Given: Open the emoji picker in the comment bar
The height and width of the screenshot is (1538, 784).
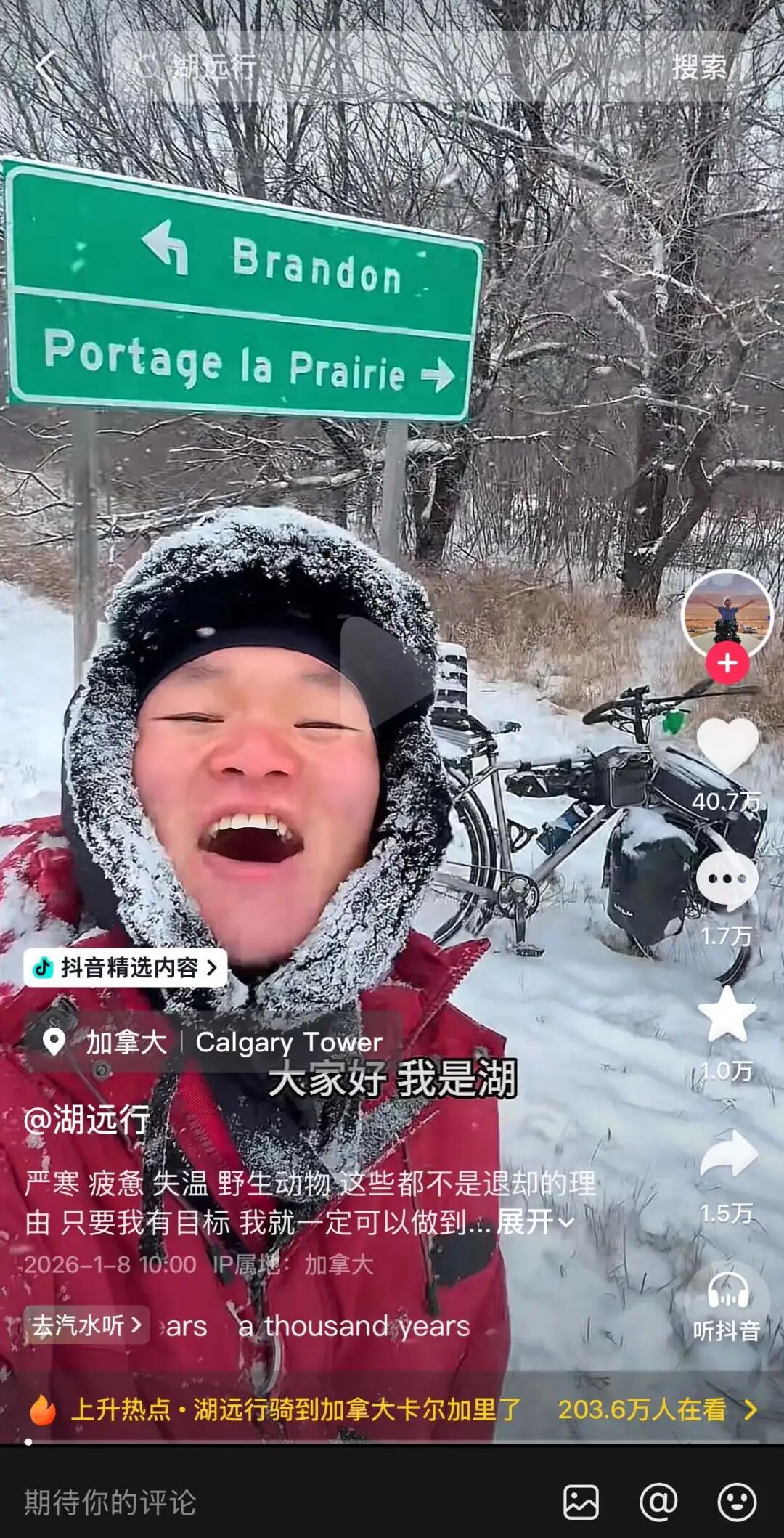Looking at the screenshot, I should [x=737, y=1502].
